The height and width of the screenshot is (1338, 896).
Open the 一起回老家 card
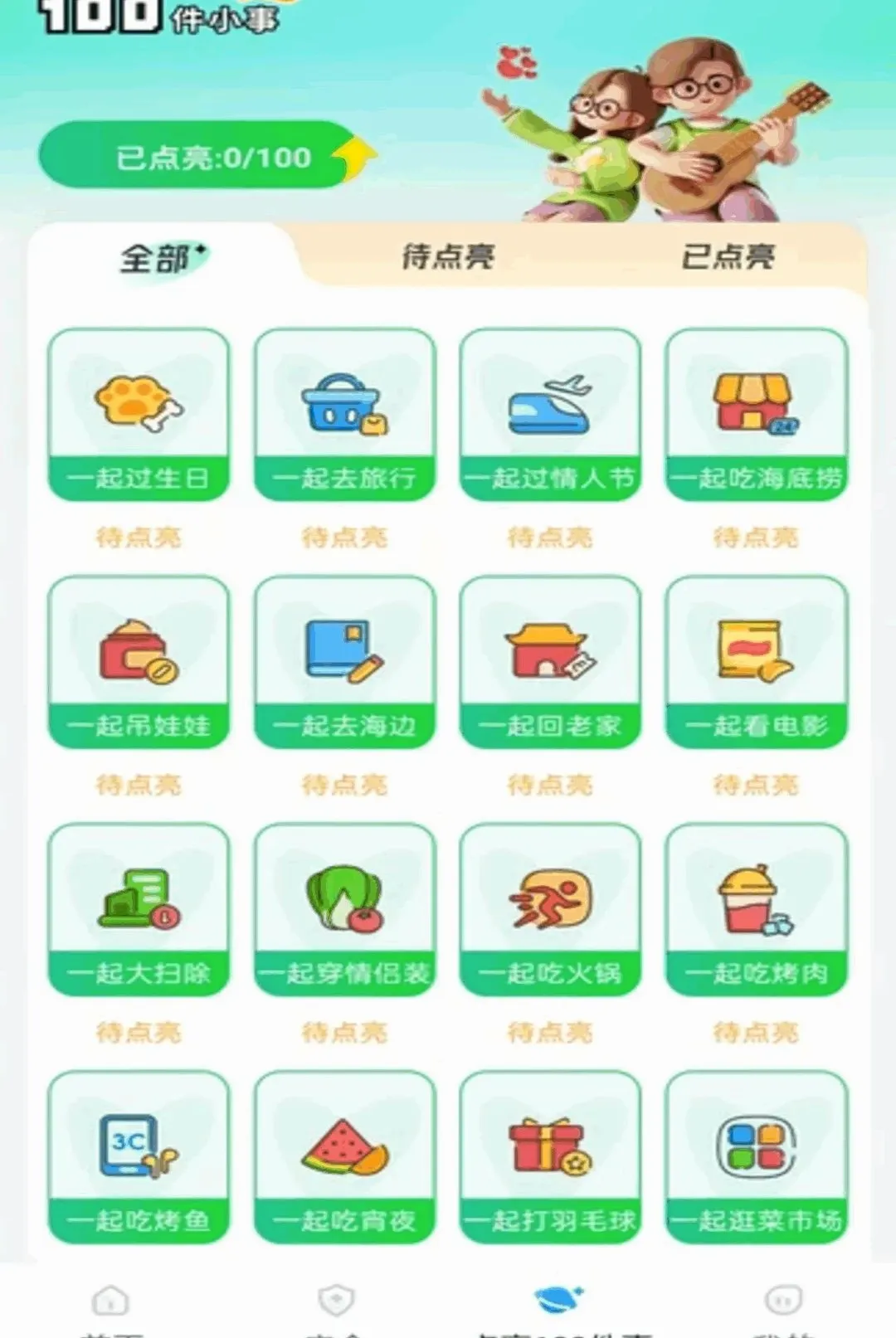click(550, 662)
